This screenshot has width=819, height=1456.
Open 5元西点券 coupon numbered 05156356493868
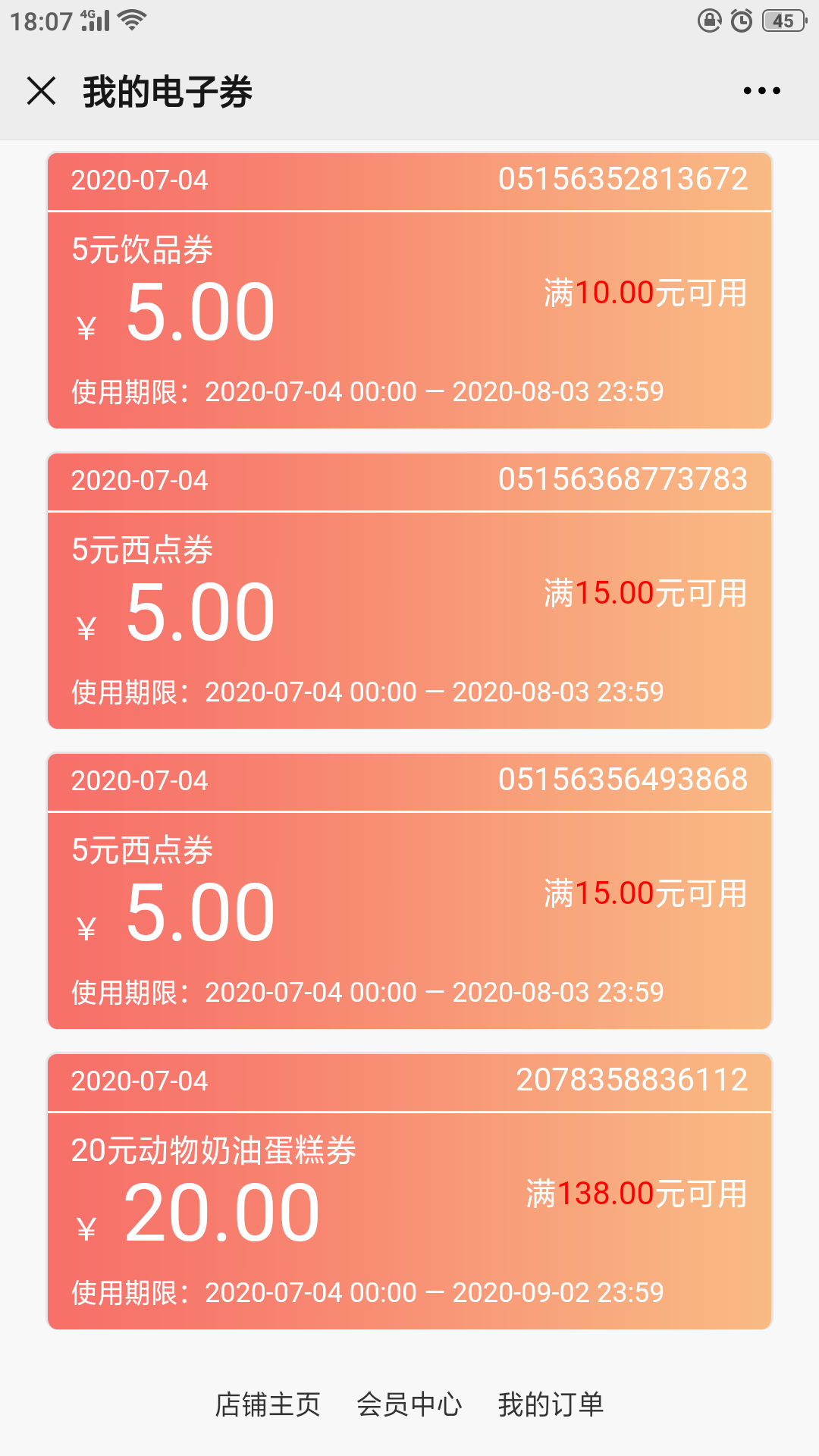click(409, 891)
